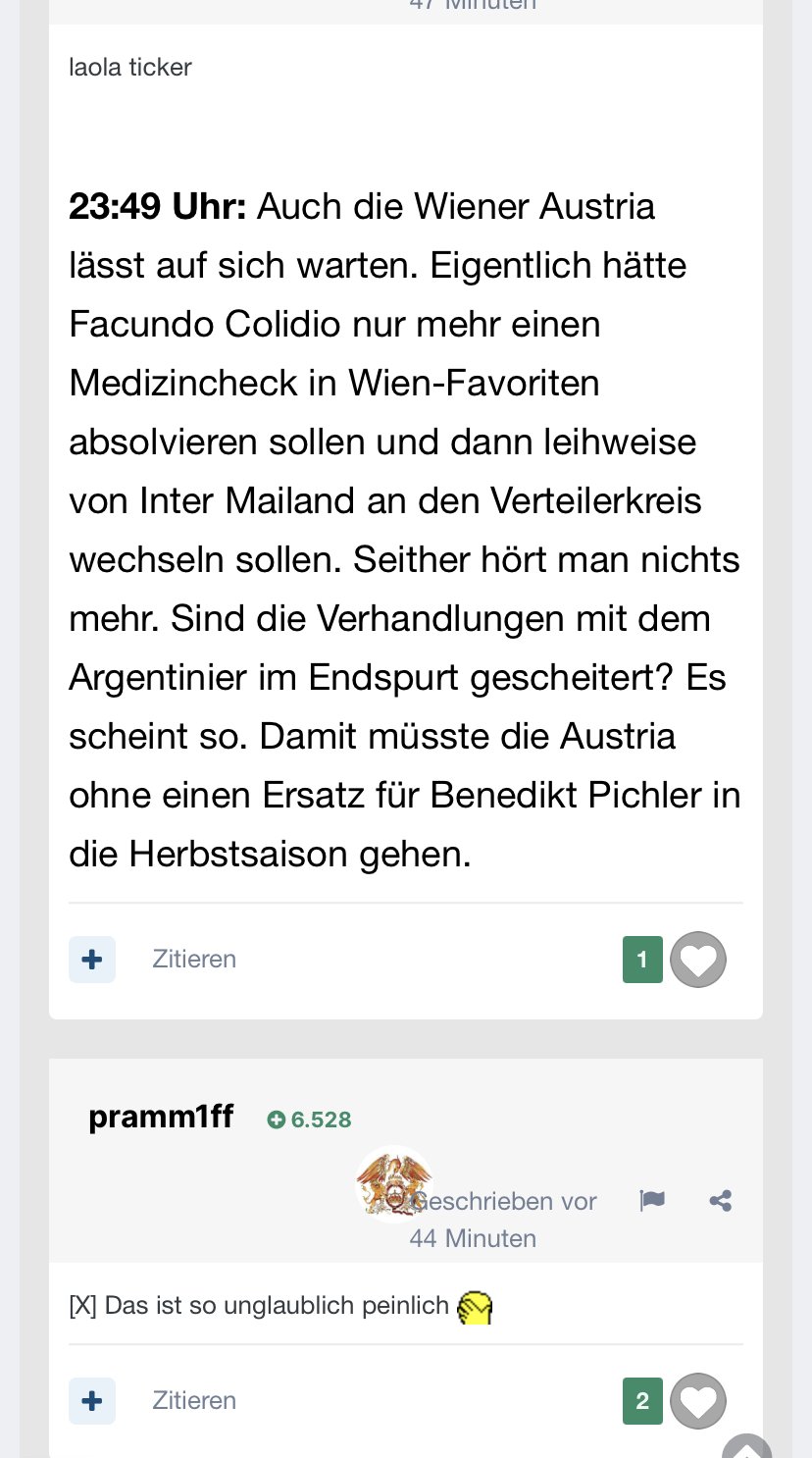The height and width of the screenshot is (1458, 812).
Task: Tap the plus multi-quote button under pramm1ff's post
Action: click(92, 1401)
